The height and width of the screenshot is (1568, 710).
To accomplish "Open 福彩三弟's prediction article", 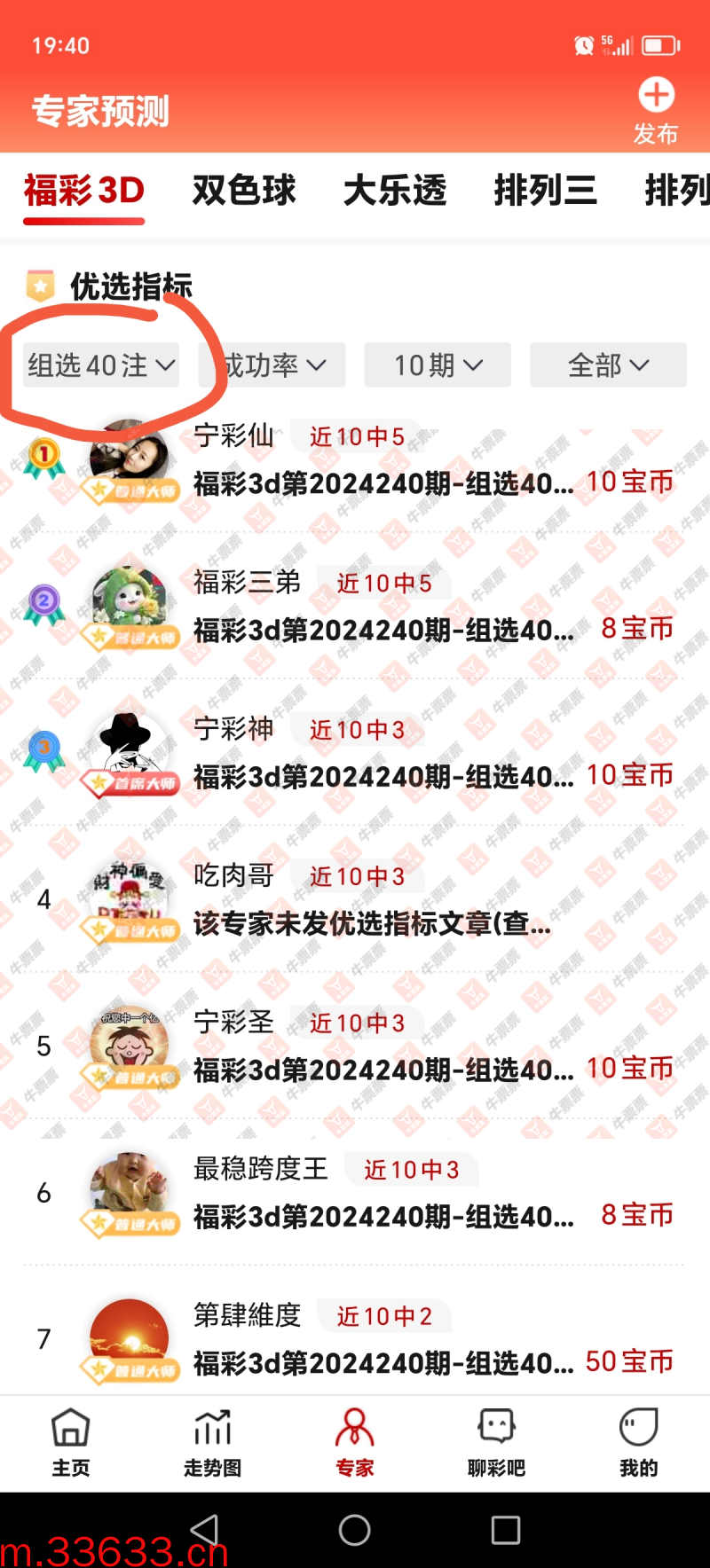I will (383, 630).
